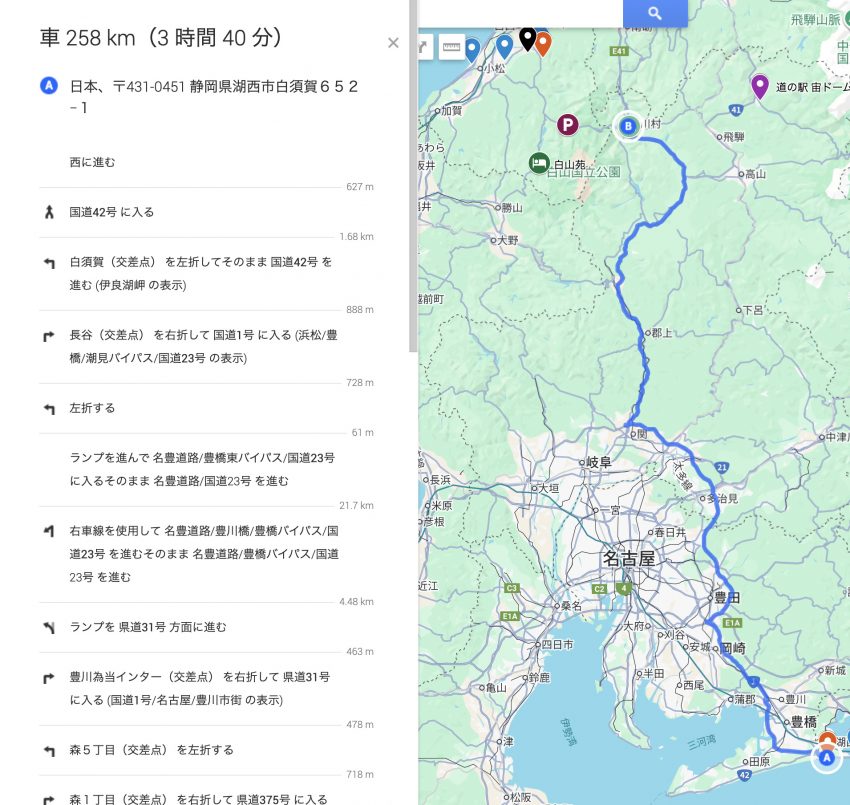Select the add directions arrow tool
Screen dimensions: 850x805
click(x=424, y=45)
